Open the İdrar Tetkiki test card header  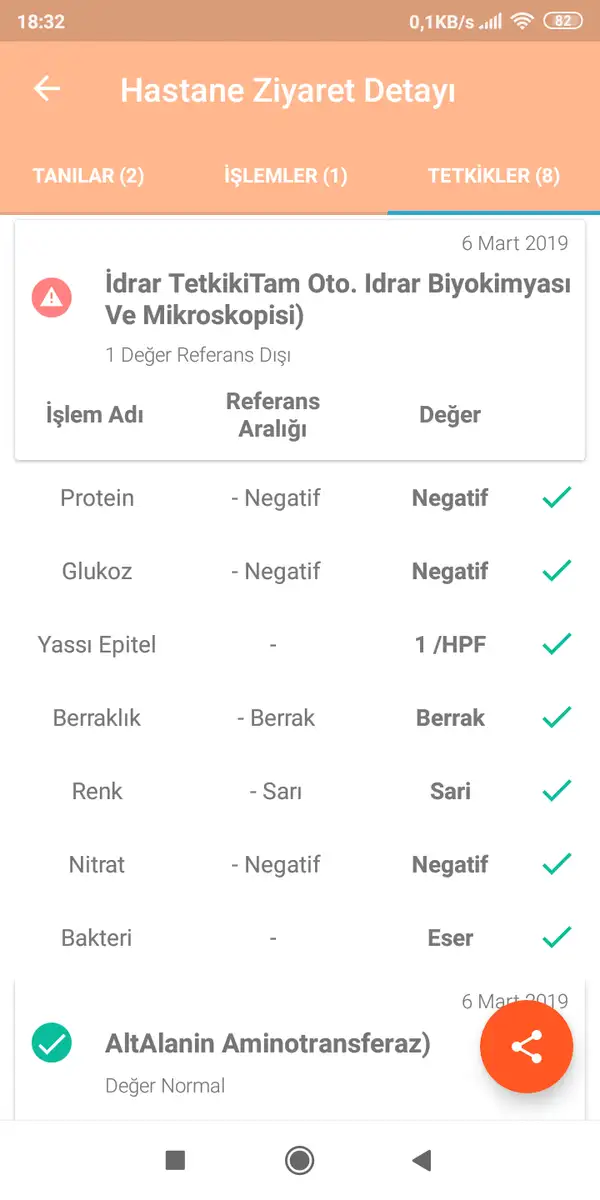[x=300, y=340]
